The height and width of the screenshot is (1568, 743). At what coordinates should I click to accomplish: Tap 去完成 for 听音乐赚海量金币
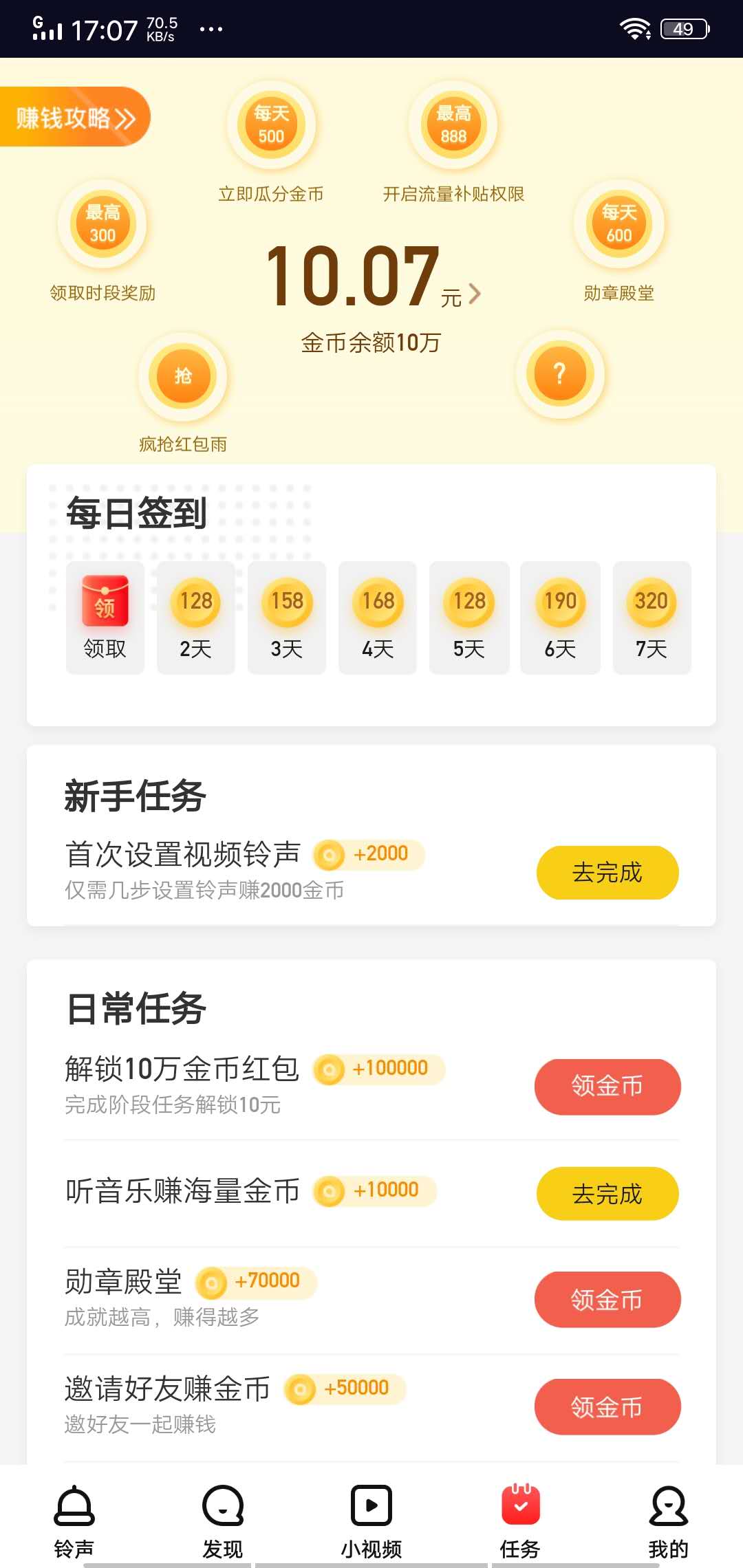pyautogui.click(x=607, y=1195)
